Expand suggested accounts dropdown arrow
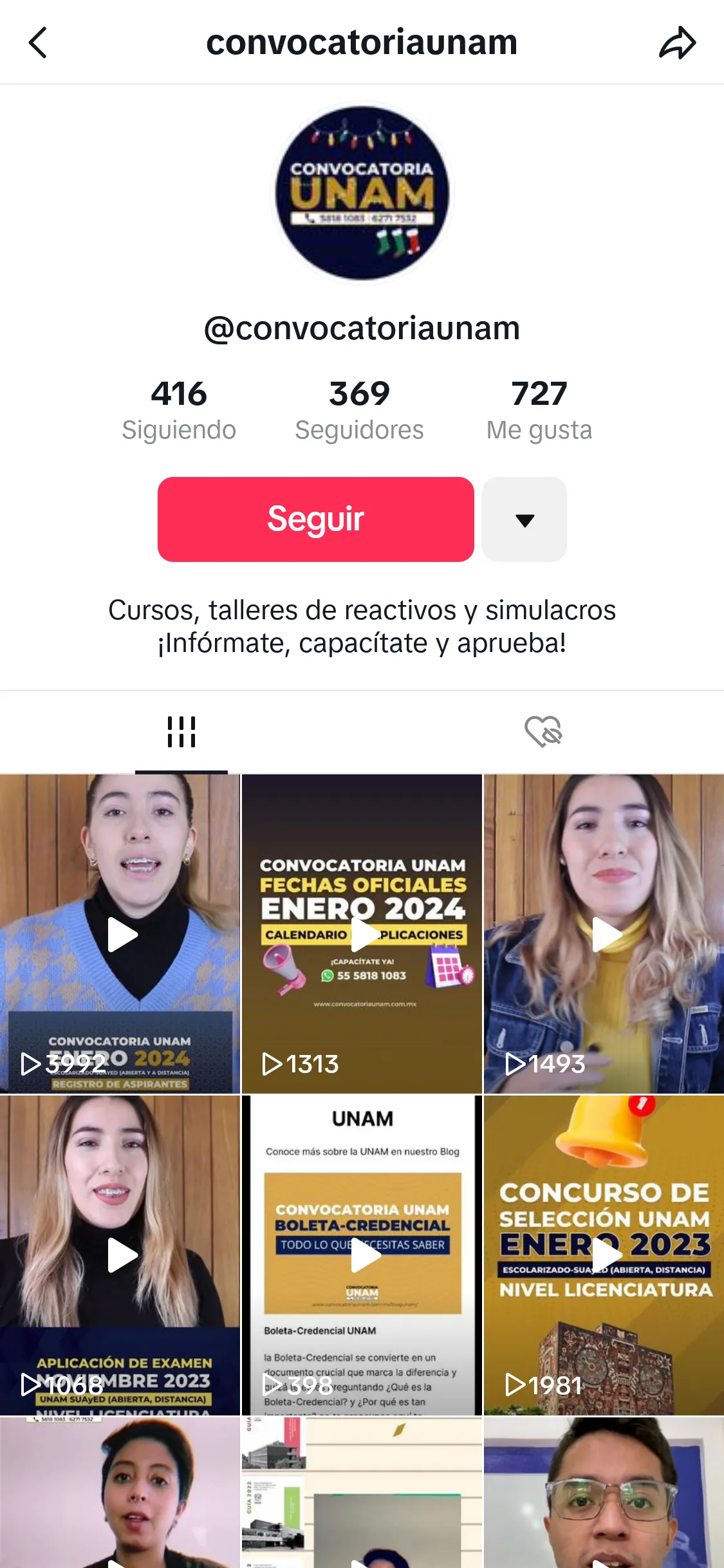Viewport: 724px width, 1568px height. click(x=524, y=519)
